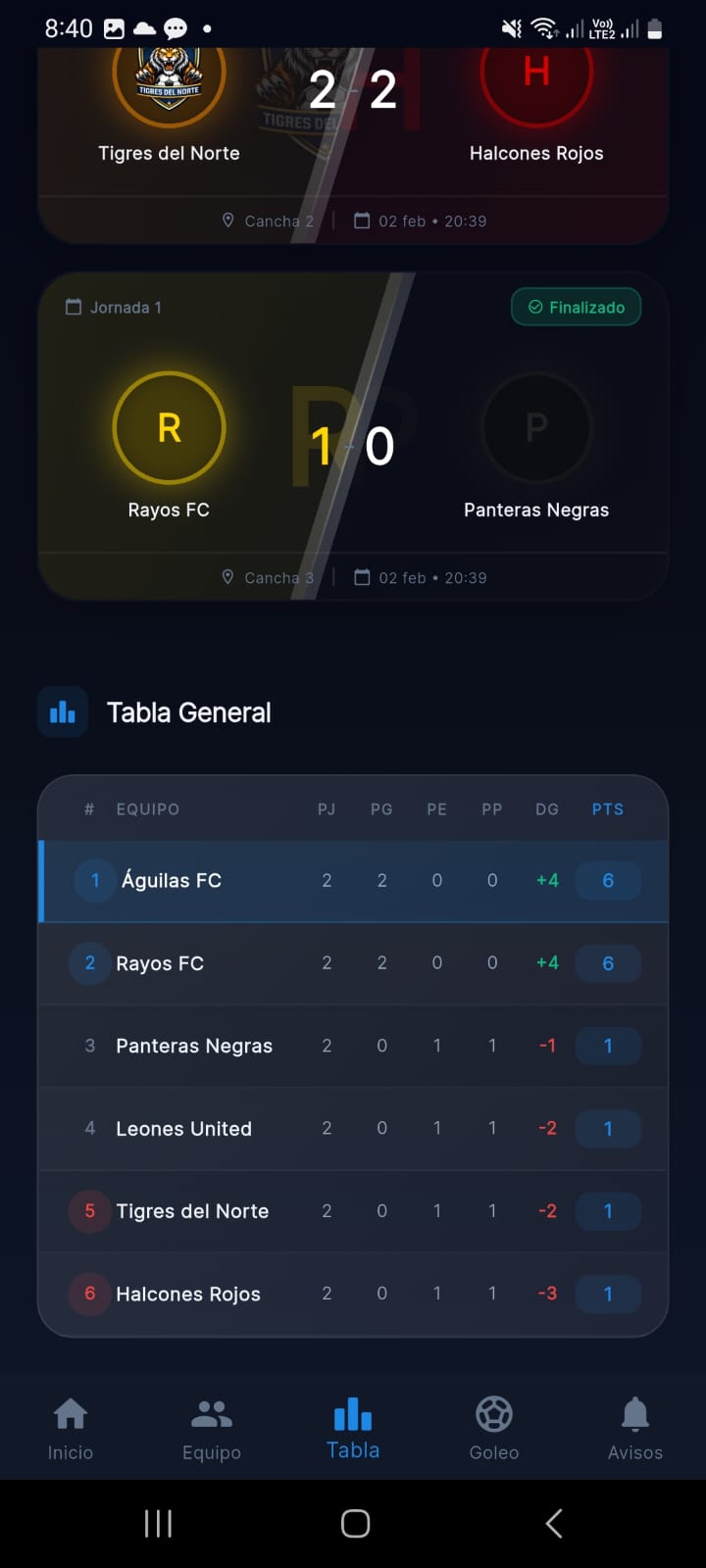
Task: Open the Avisos bell notification icon
Action: (x=634, y=1412)
